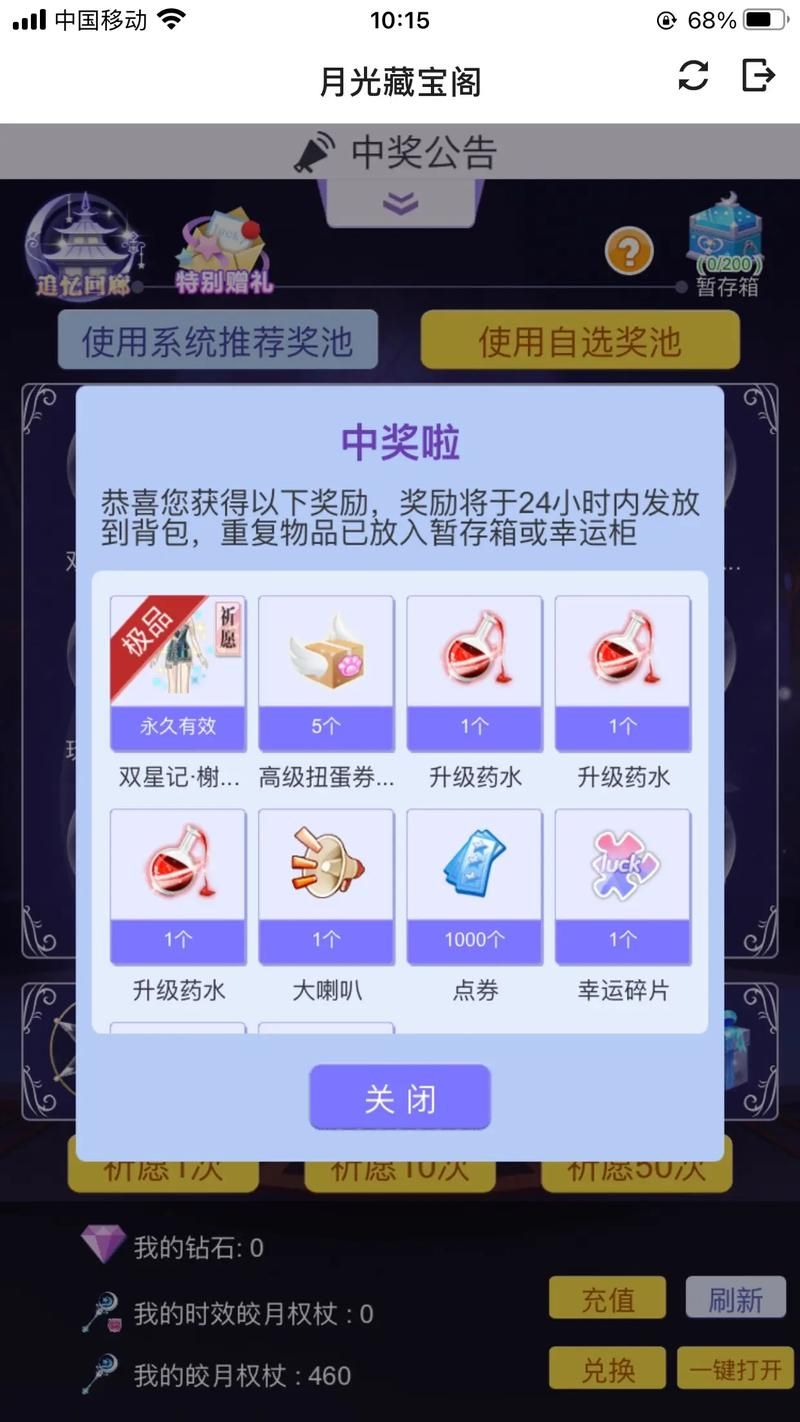This screenshot has width=800, height=1422.
Task: Expand the 中奖公告 dropdown arrow
Action: tap(400, 204)
